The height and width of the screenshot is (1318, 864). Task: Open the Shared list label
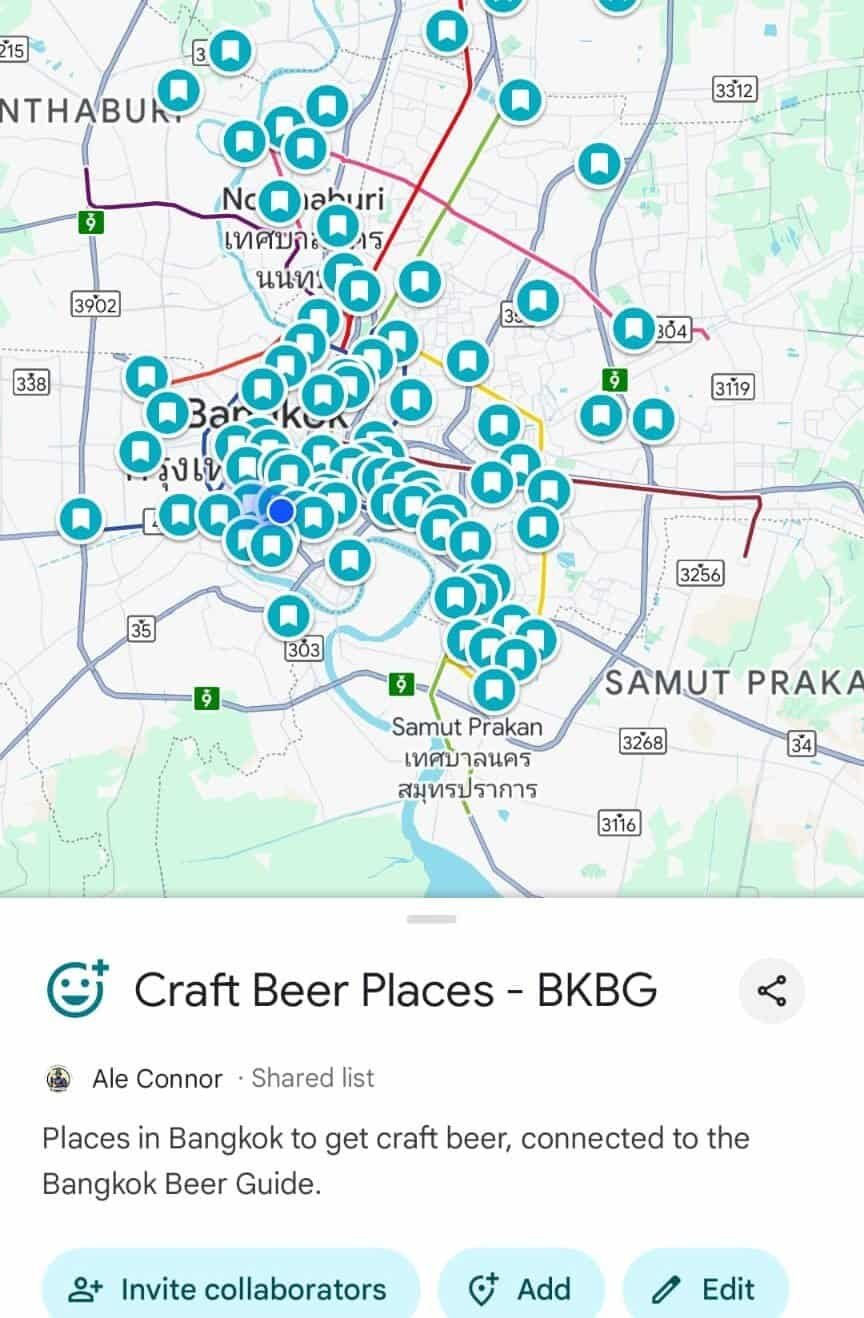click(313, 1078)
